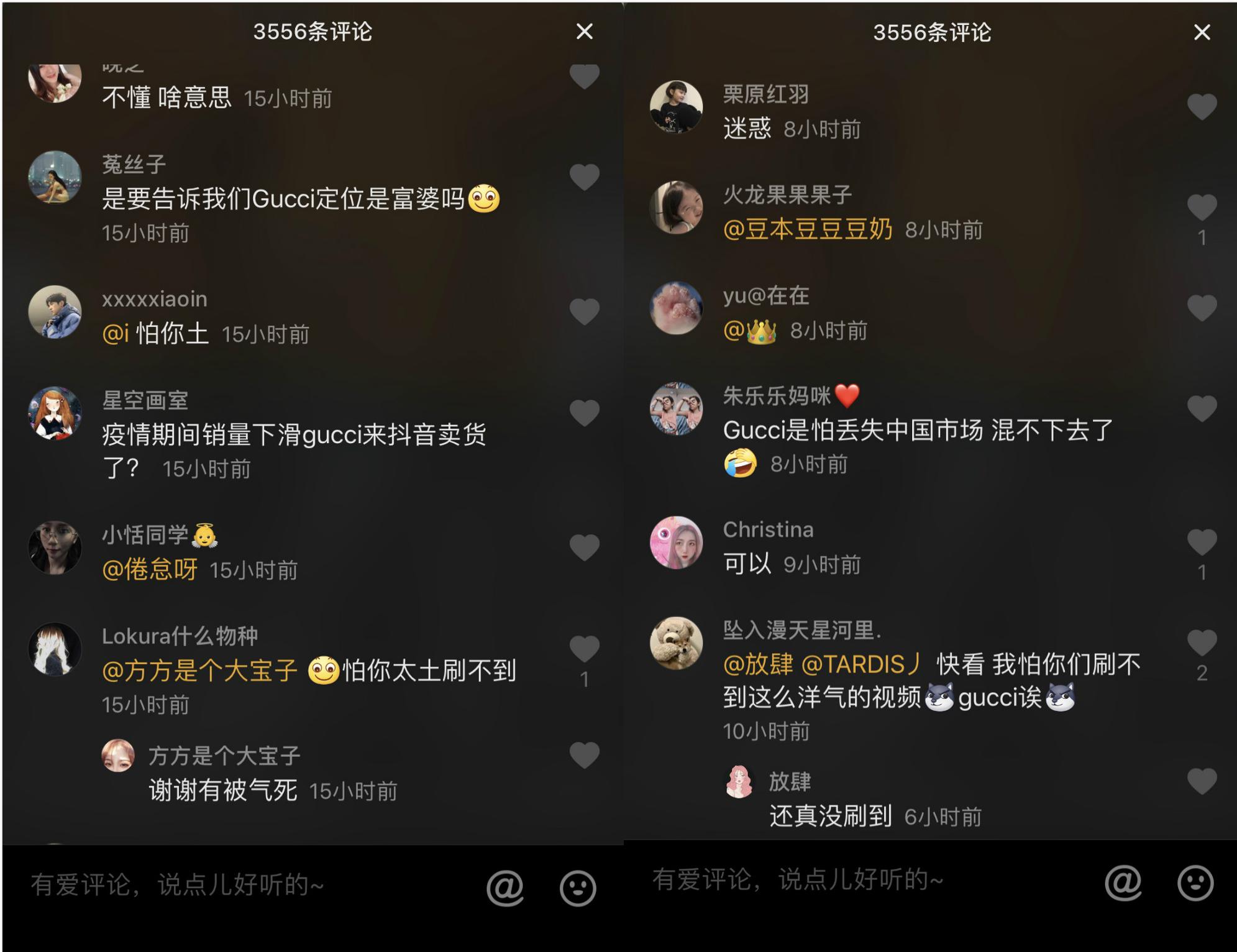Open the @倦怠呀 mention

pyautogui.click(x=150, y=570)
